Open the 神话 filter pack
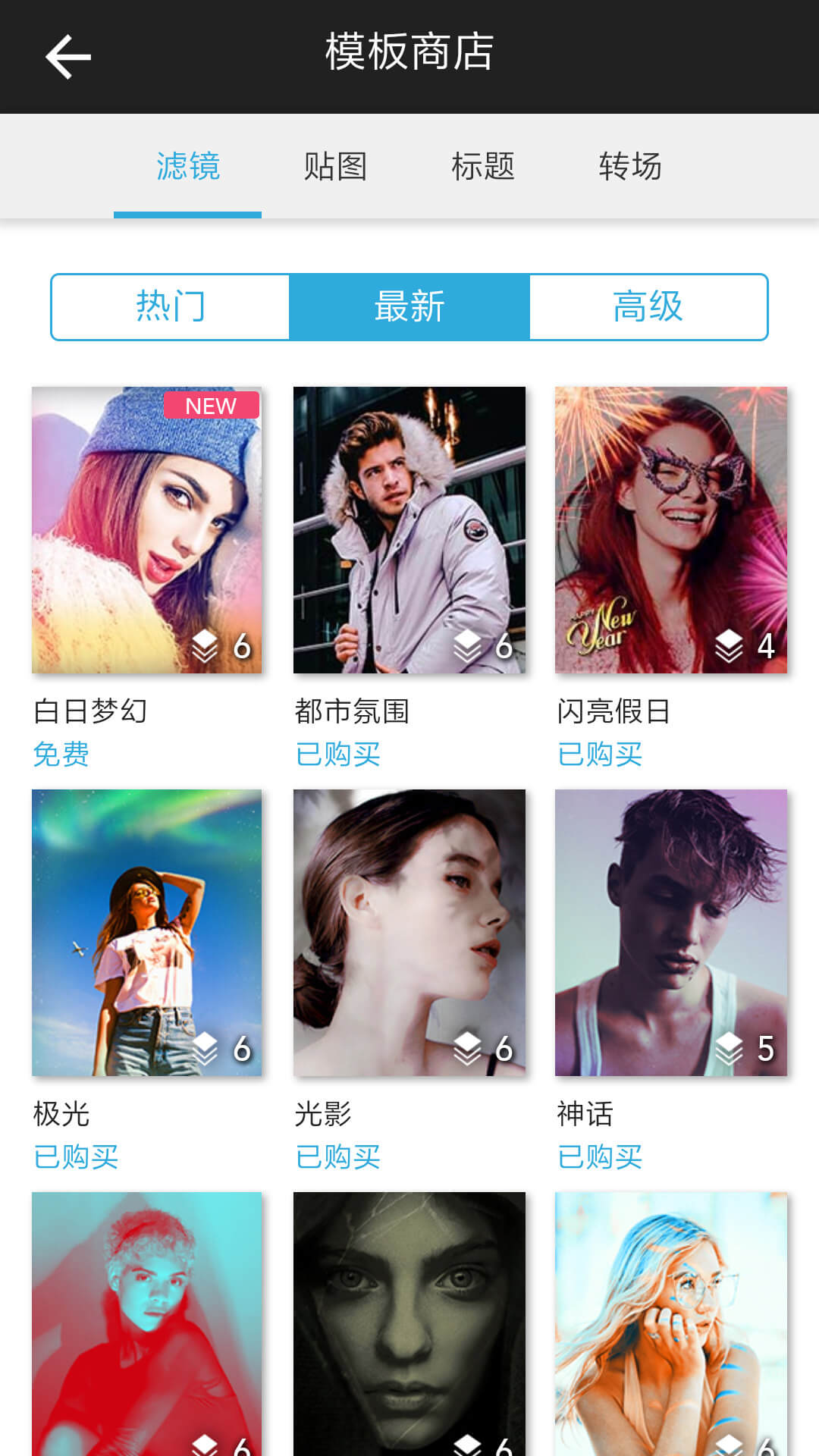The image size is (819, 1456). 671,933
